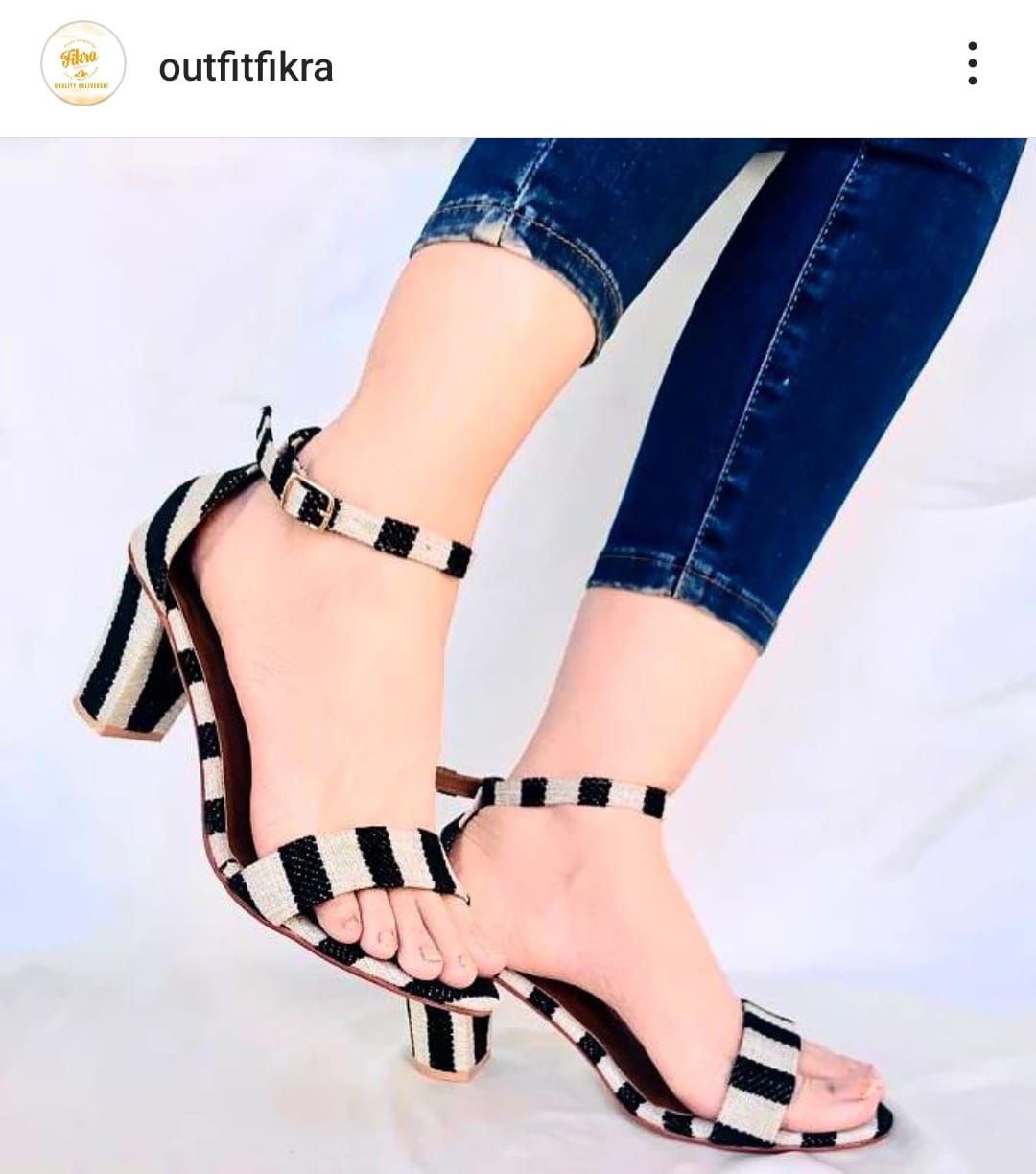
Task: Open the striped heels post image
Action: click(518, 656)
